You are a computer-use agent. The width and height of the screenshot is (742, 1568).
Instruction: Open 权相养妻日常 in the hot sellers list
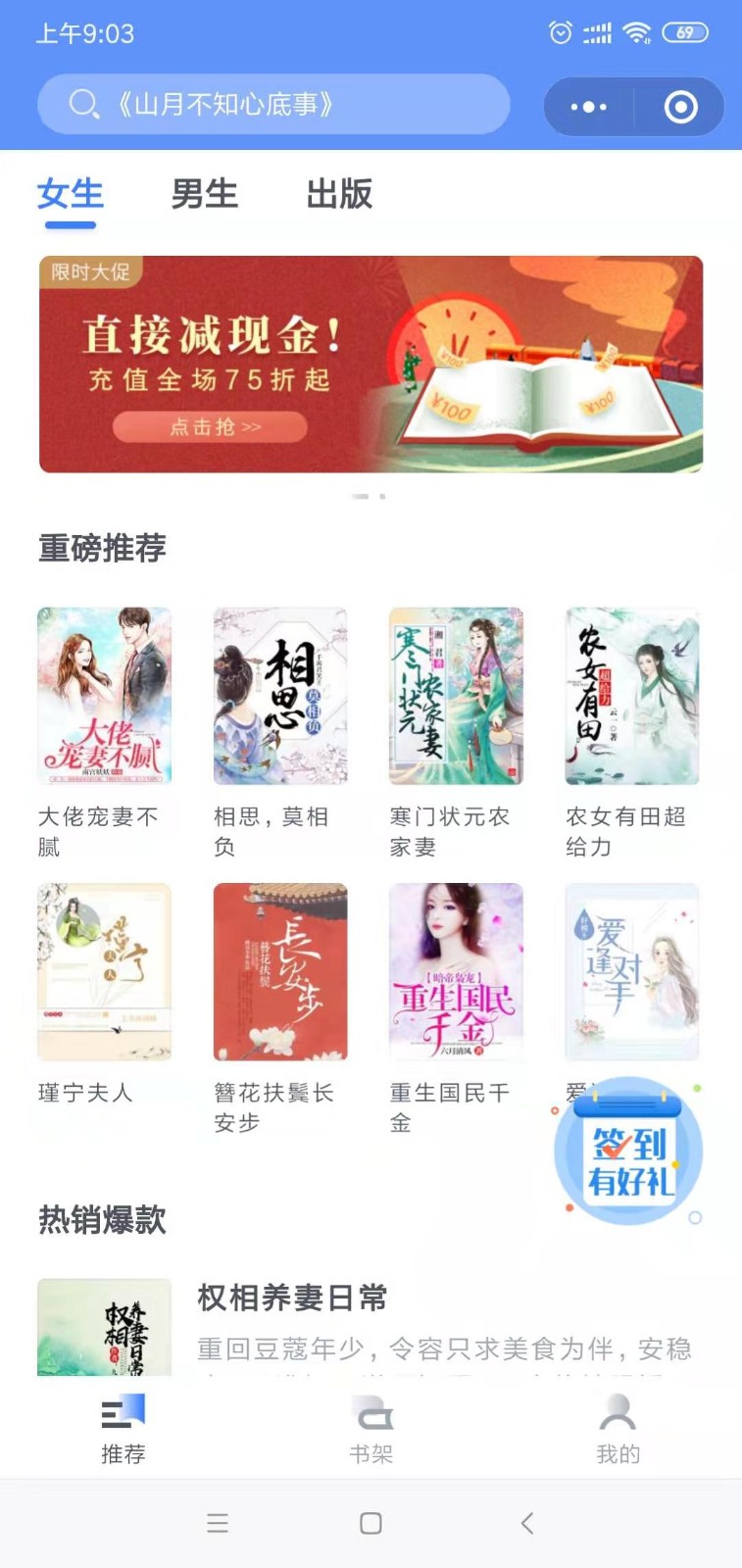coord(292,1298)
